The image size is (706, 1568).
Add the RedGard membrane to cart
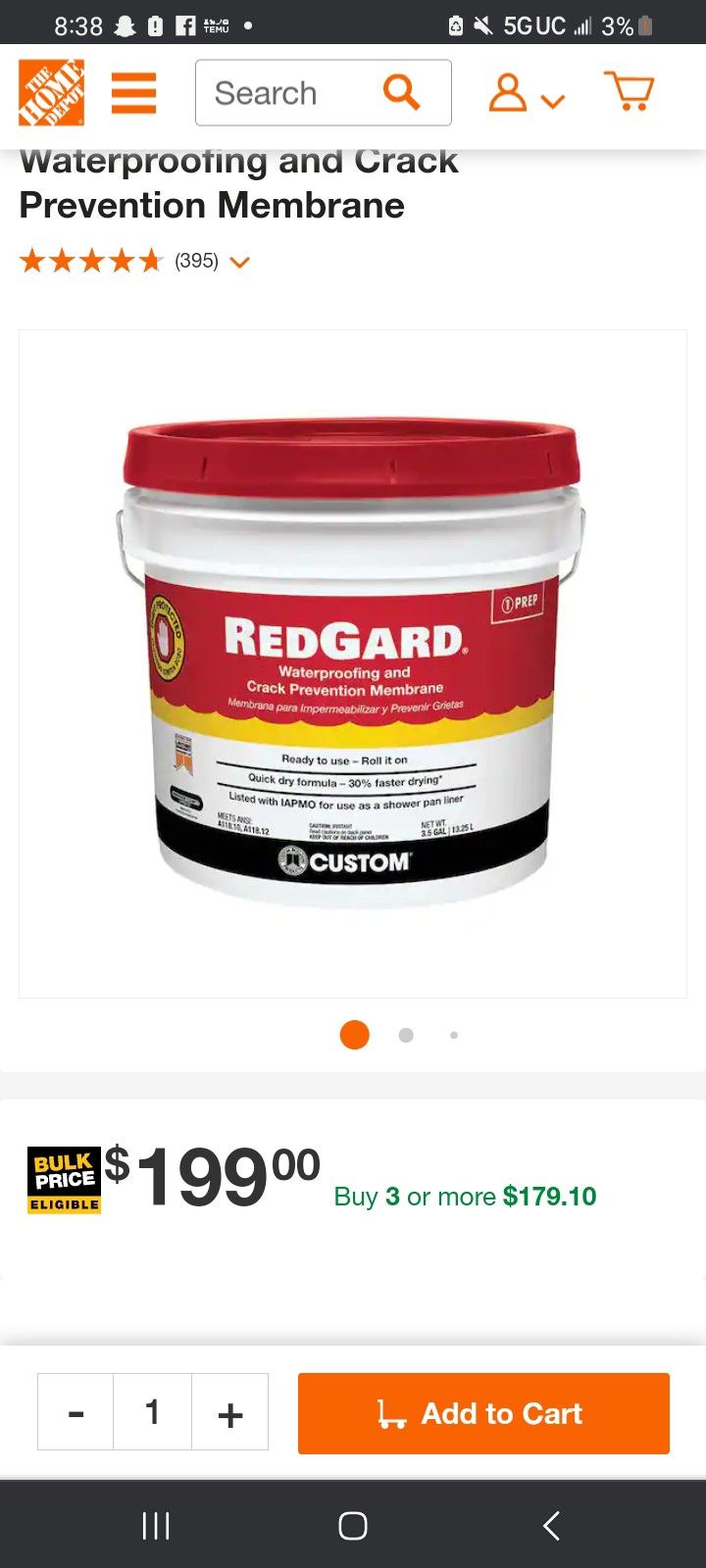483,1413
